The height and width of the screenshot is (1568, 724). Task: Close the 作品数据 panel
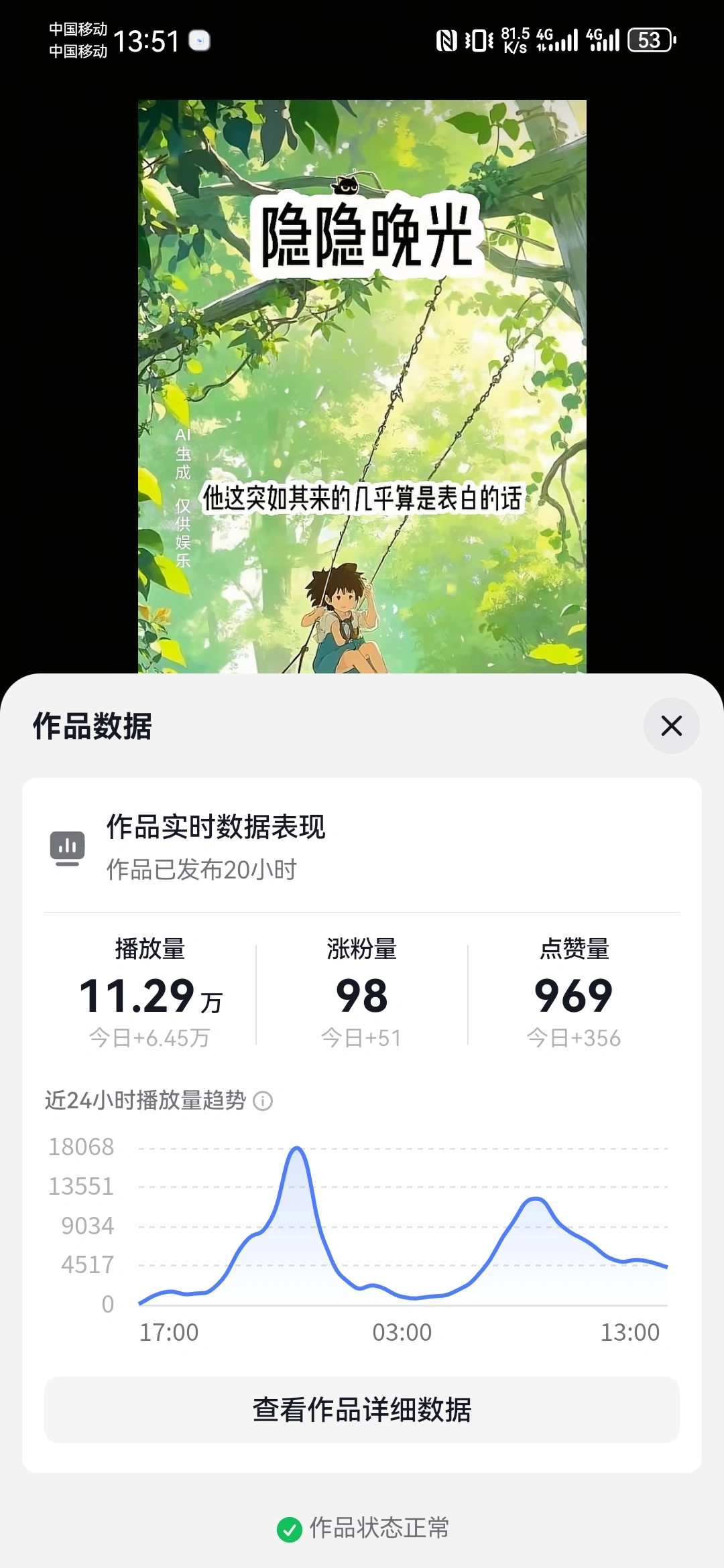[x=671, y=725]
